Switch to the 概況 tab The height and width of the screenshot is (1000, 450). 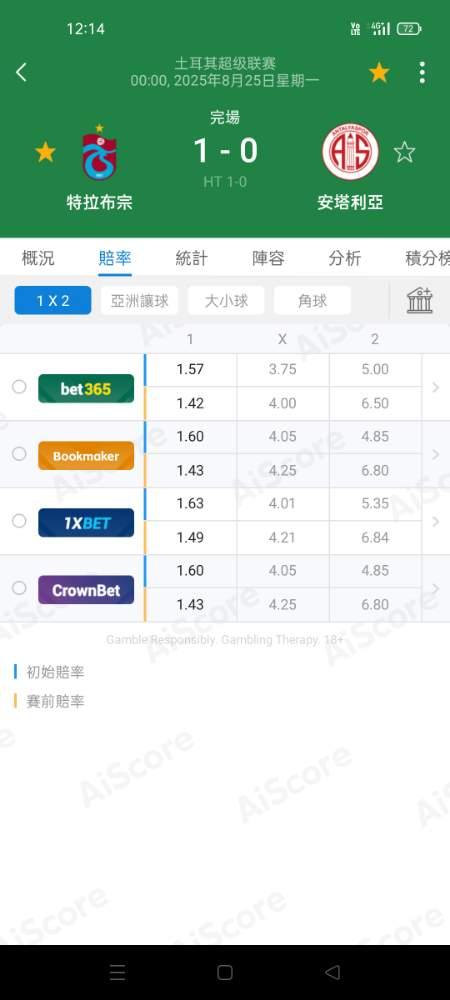click(x=38, y=258)
